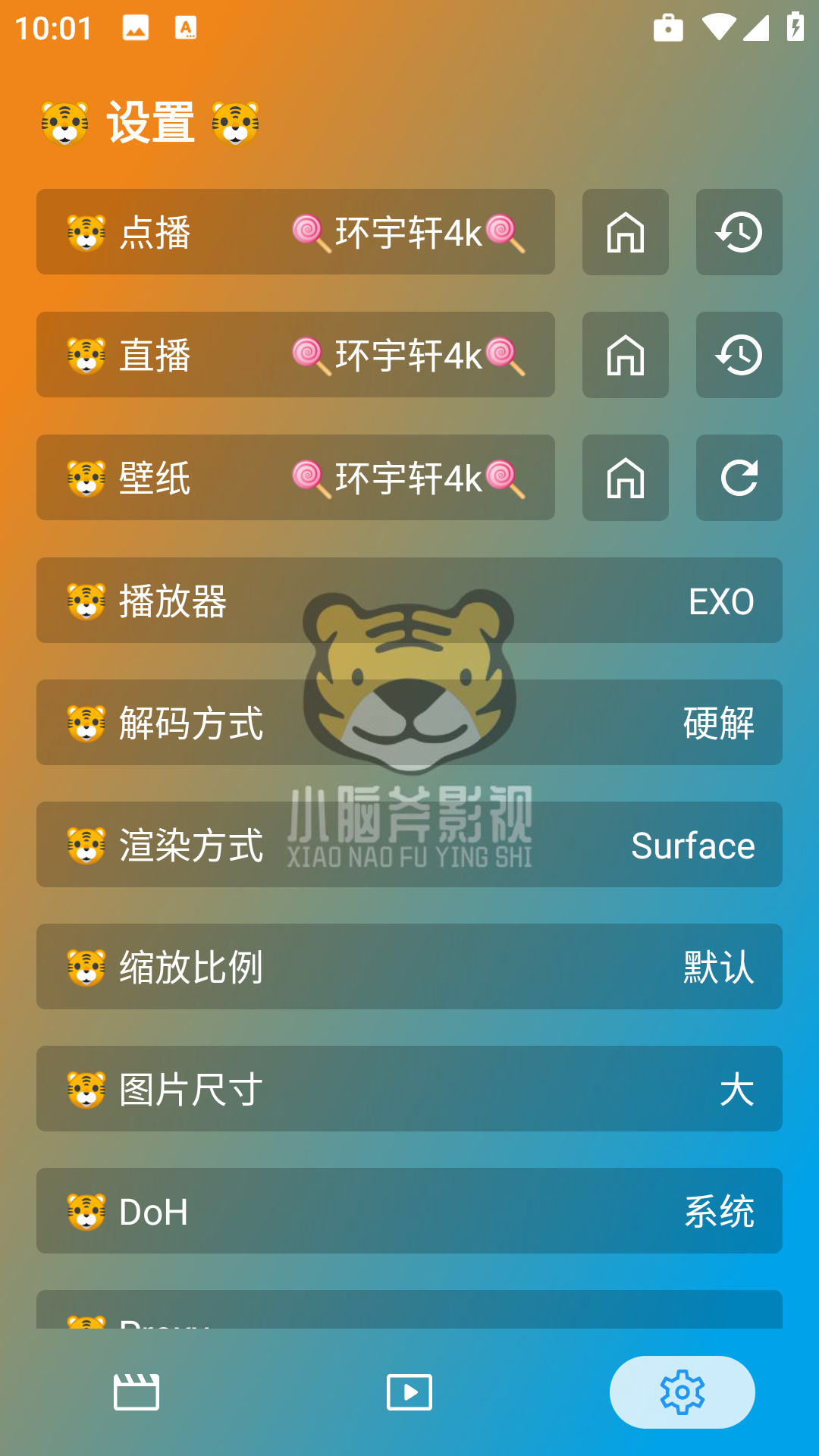Click the play tab icon in bottom bar

pyautogui.click(x=409, y=1392)
